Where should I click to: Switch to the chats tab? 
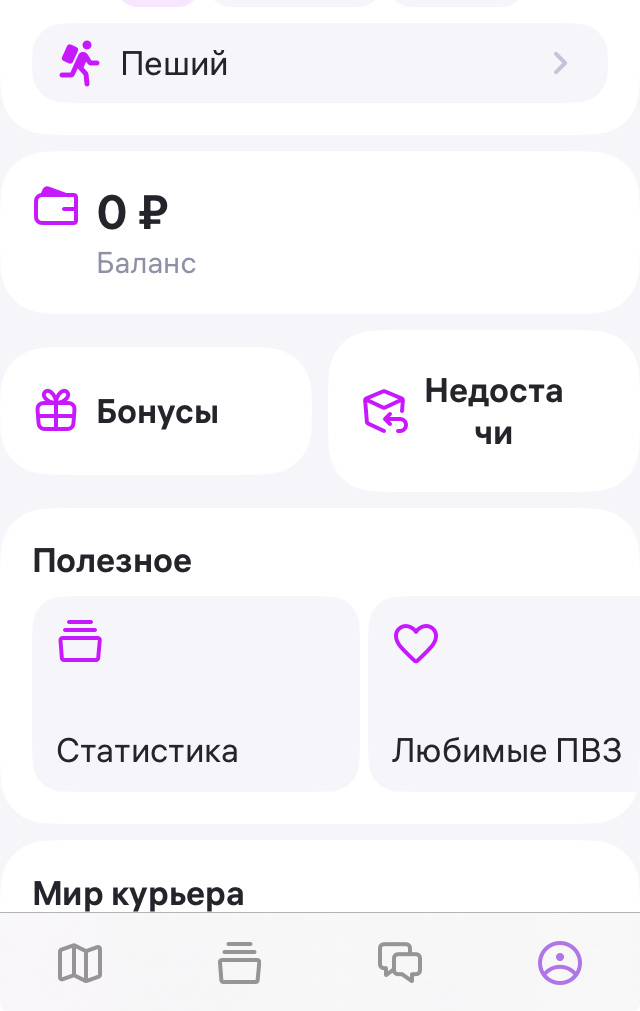400,963
